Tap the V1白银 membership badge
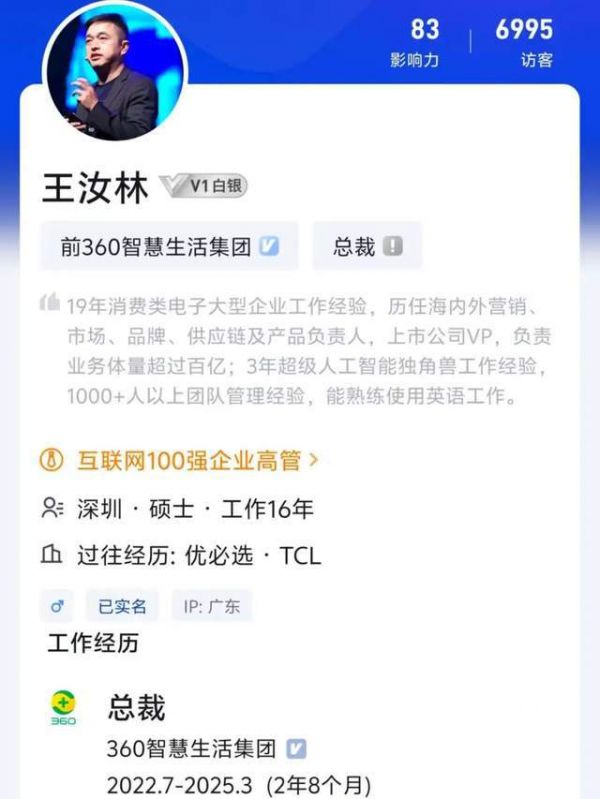 tap(204, 186)
